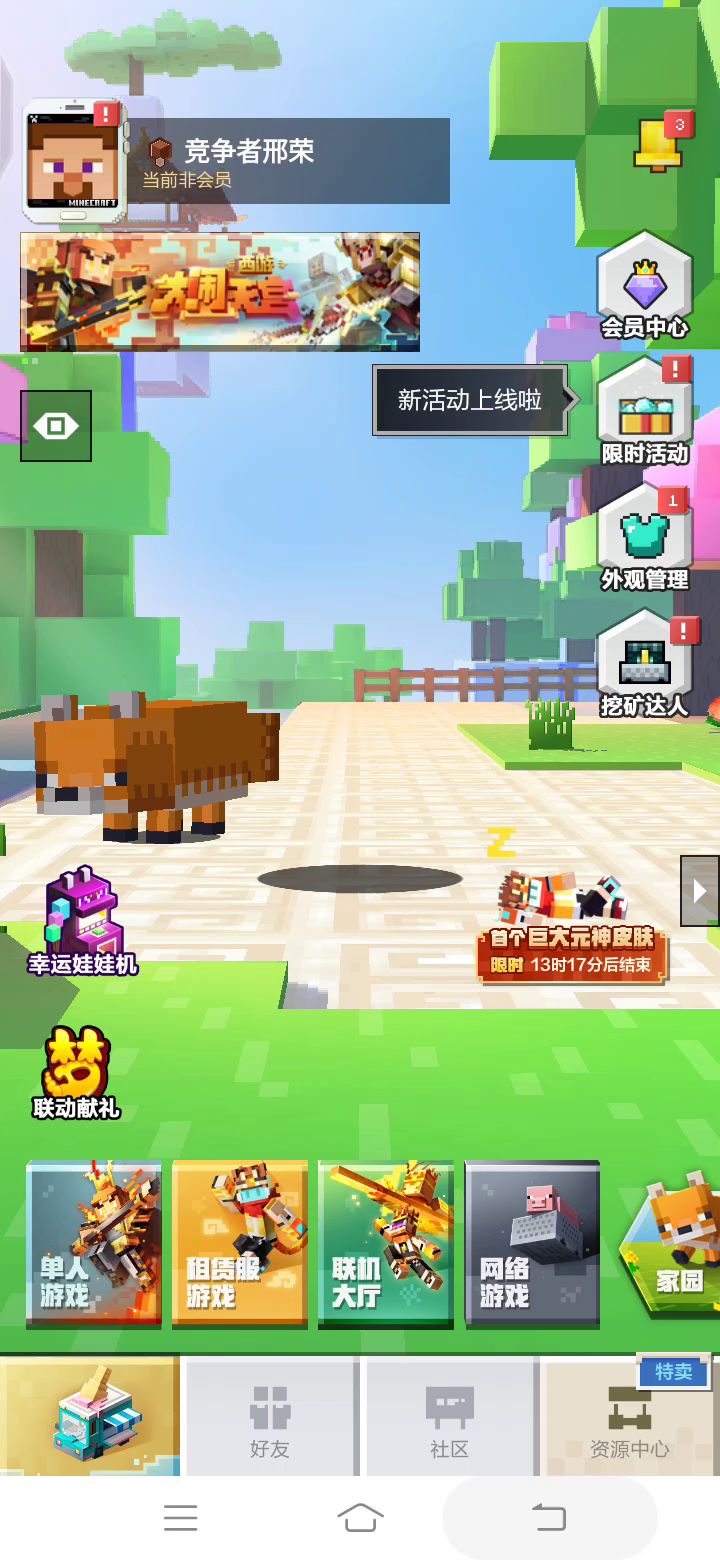Screen dimensions: 720x1560
Task: Switch to the 社区 community tab
Action: pyautogui.click(x=450, y=1418)
